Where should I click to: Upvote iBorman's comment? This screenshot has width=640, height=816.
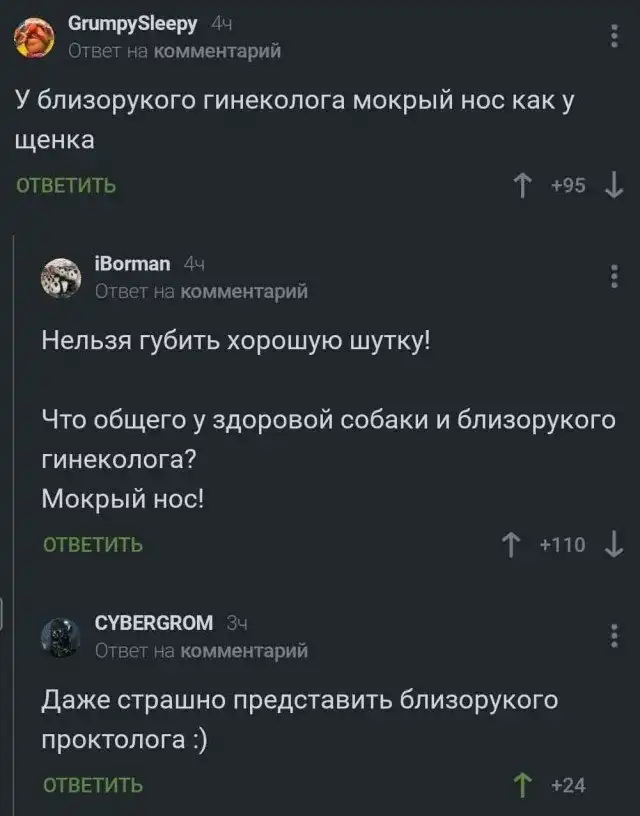coord(511,545)
